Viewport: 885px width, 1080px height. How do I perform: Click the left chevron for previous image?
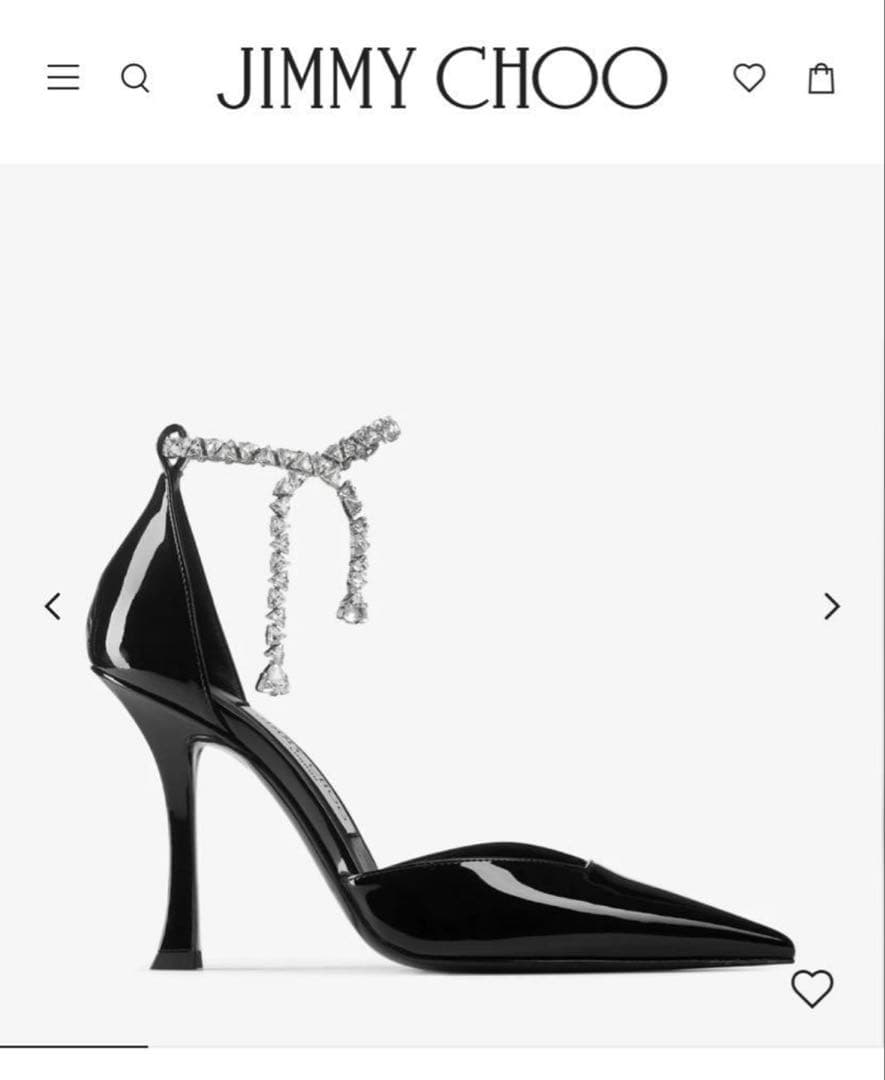[x=53, y=606]
